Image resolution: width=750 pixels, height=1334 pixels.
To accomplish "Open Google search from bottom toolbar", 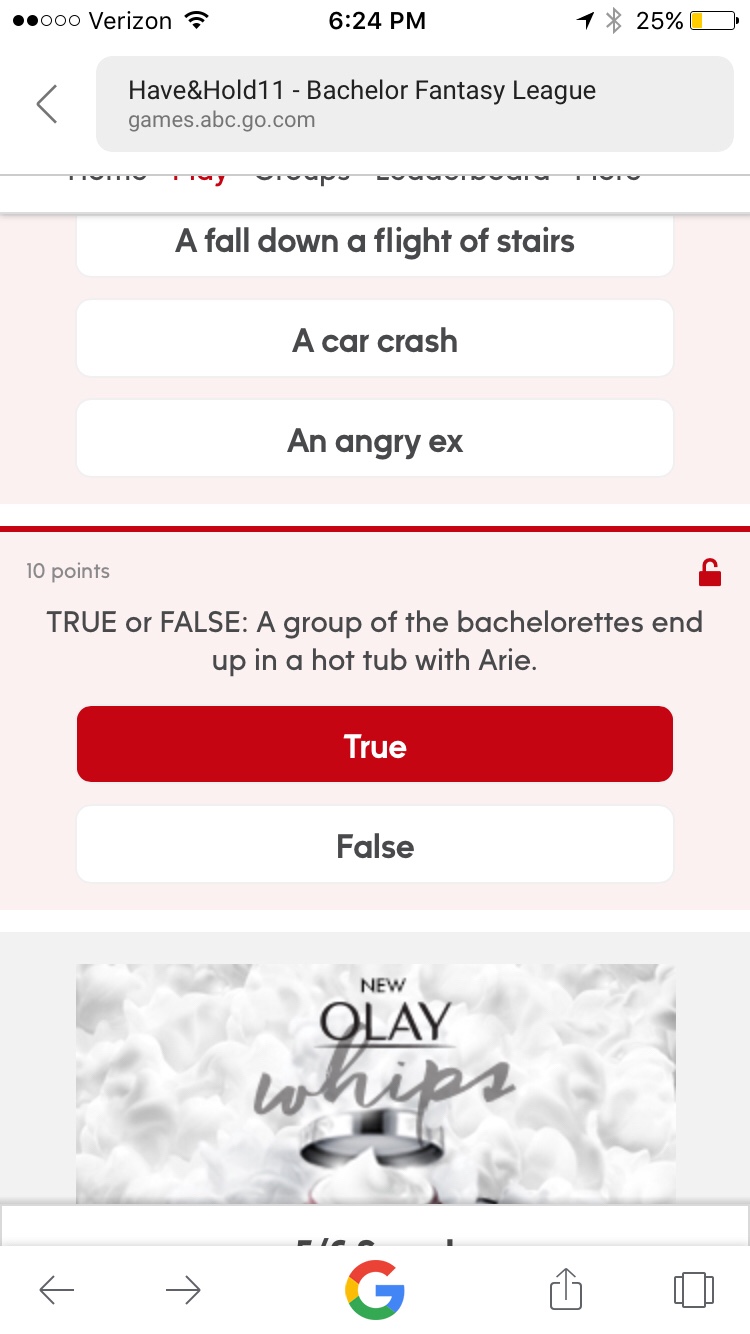I will 375,1289.
